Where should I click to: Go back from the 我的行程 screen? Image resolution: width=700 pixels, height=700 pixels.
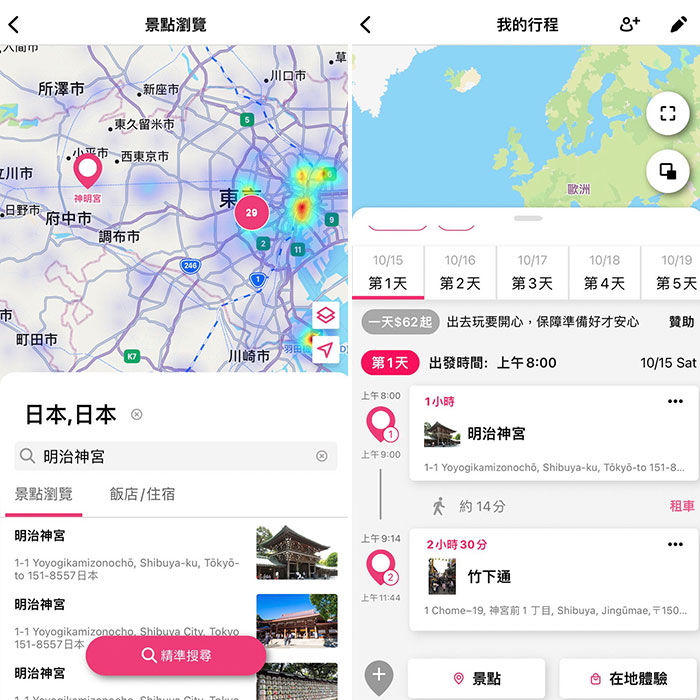point(366,25)
